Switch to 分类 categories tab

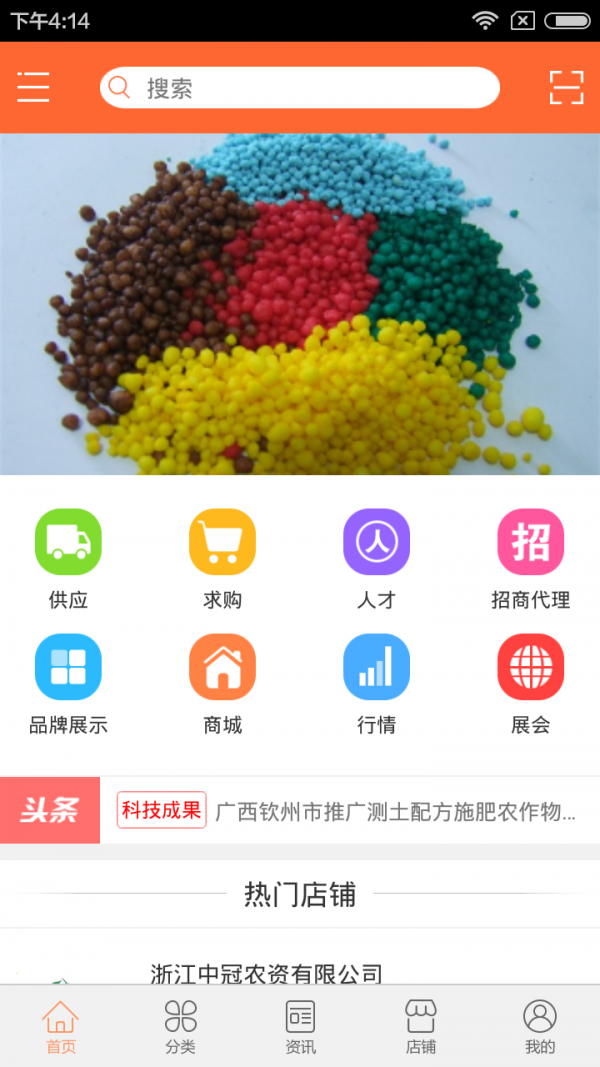180,1027
